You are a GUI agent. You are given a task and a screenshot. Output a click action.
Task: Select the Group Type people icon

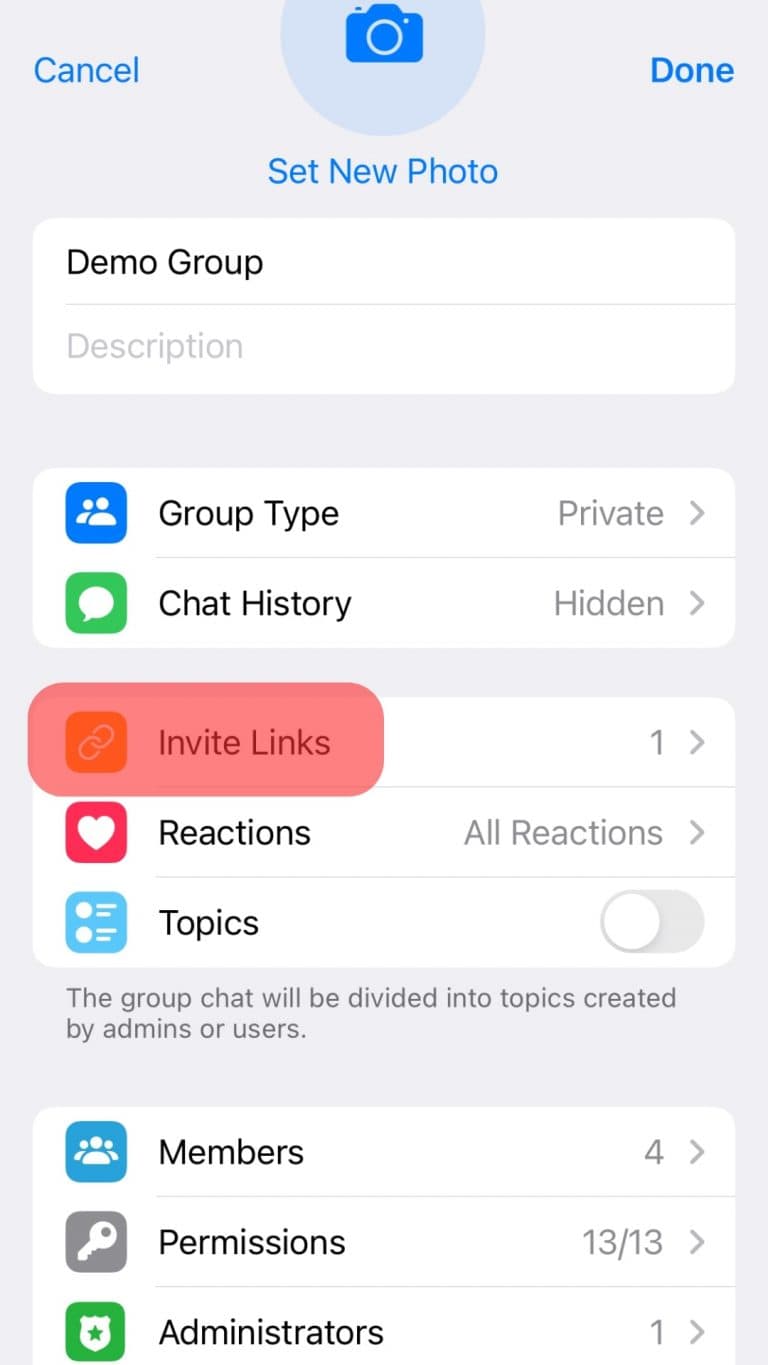[x=95, y=512]
